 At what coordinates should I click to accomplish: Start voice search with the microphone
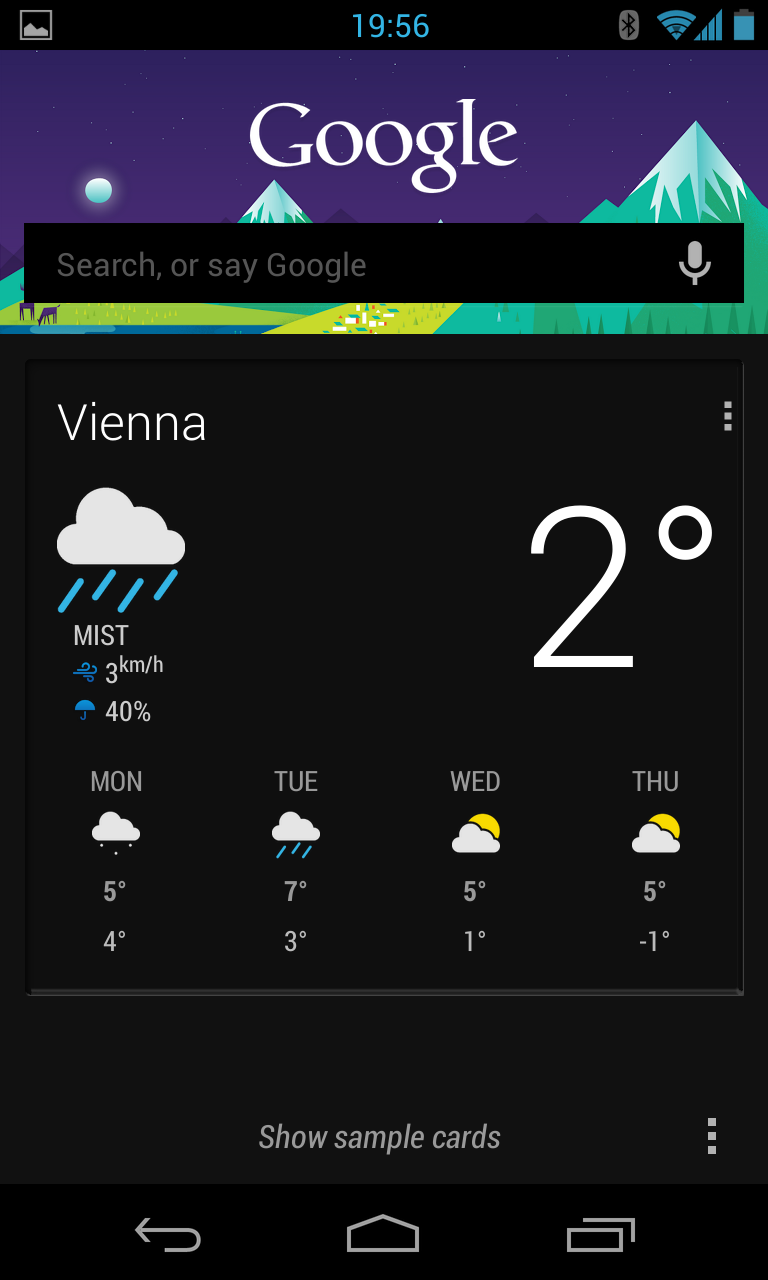point(694,264)
